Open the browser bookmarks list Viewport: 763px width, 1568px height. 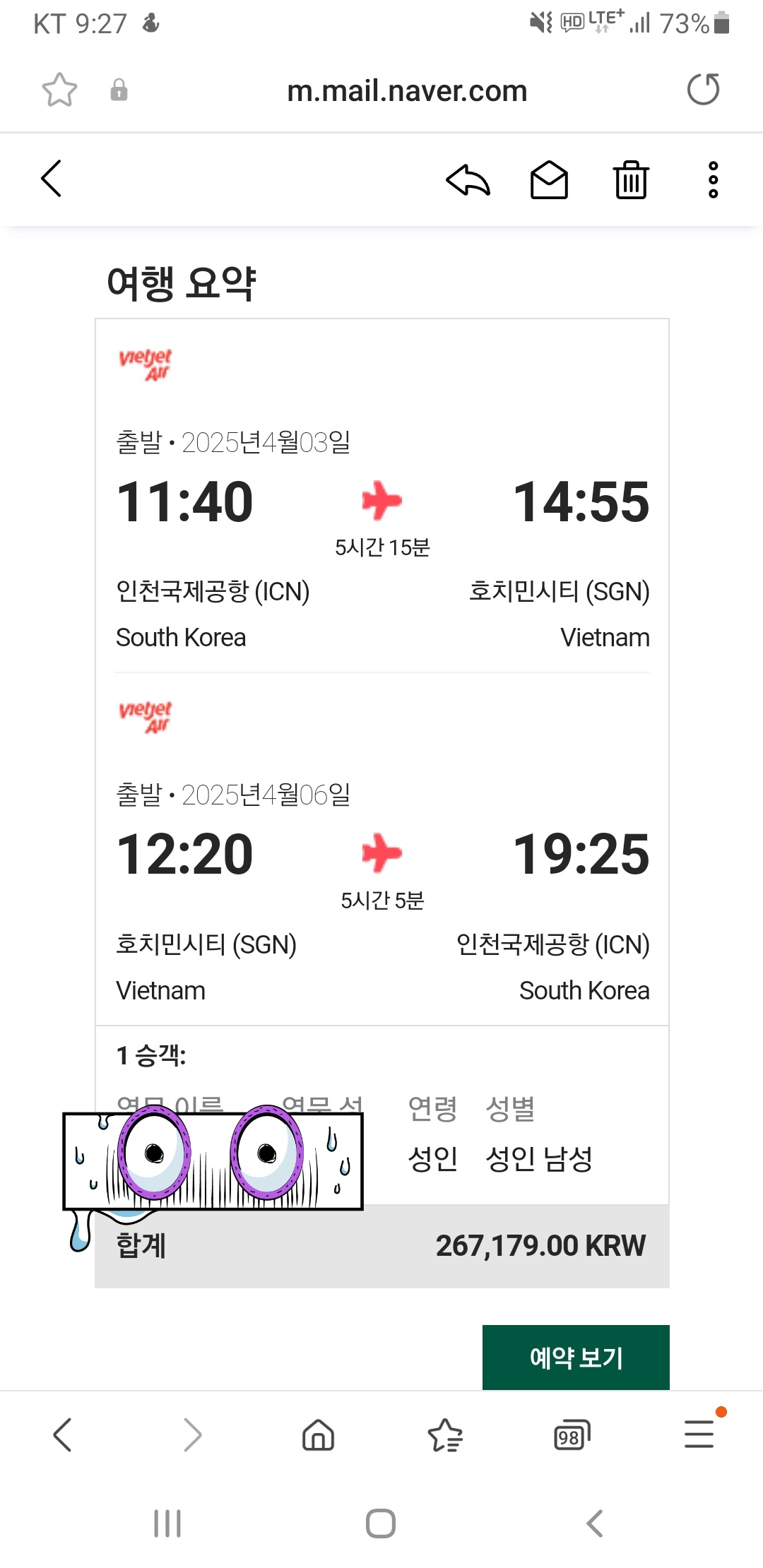(445, 1435)
